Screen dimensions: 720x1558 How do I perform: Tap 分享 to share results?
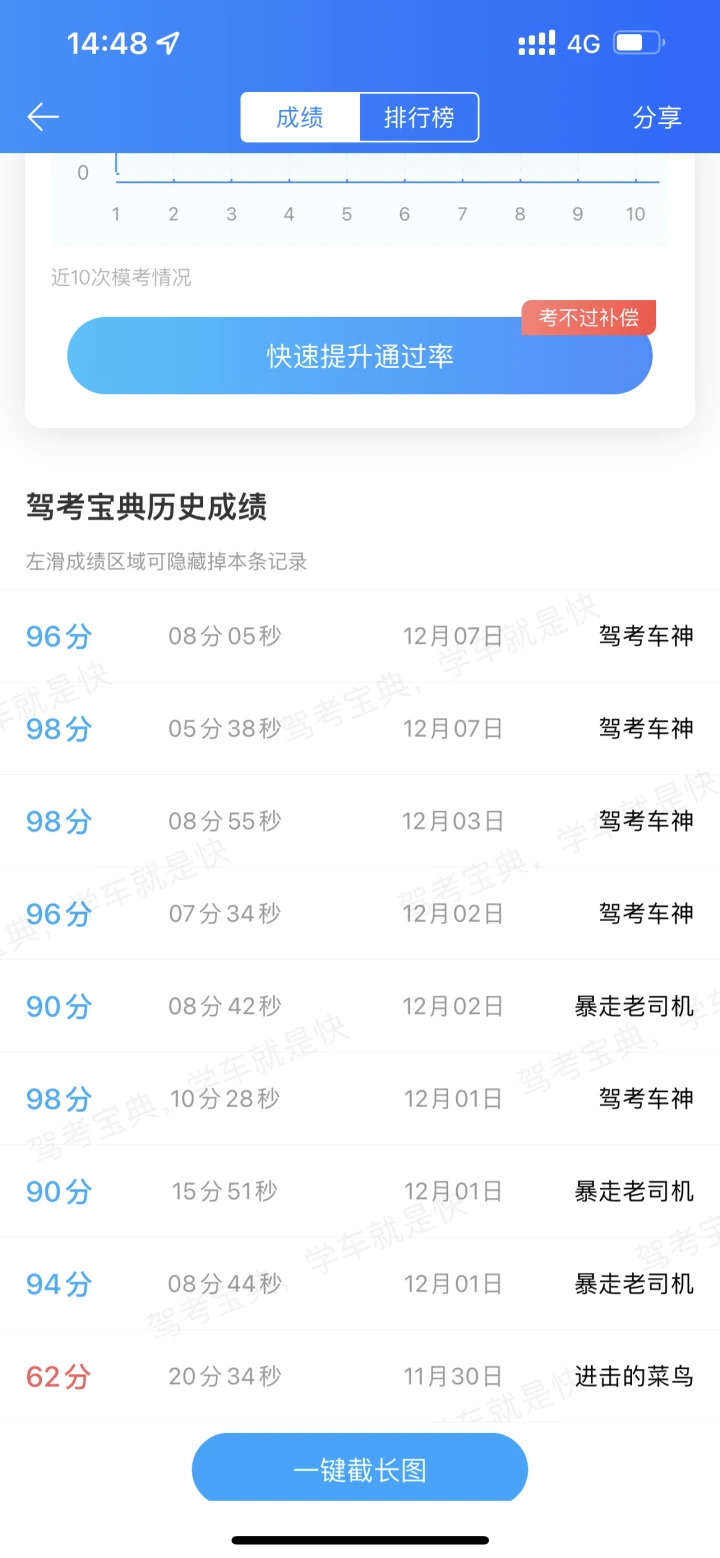click(657, 117)
